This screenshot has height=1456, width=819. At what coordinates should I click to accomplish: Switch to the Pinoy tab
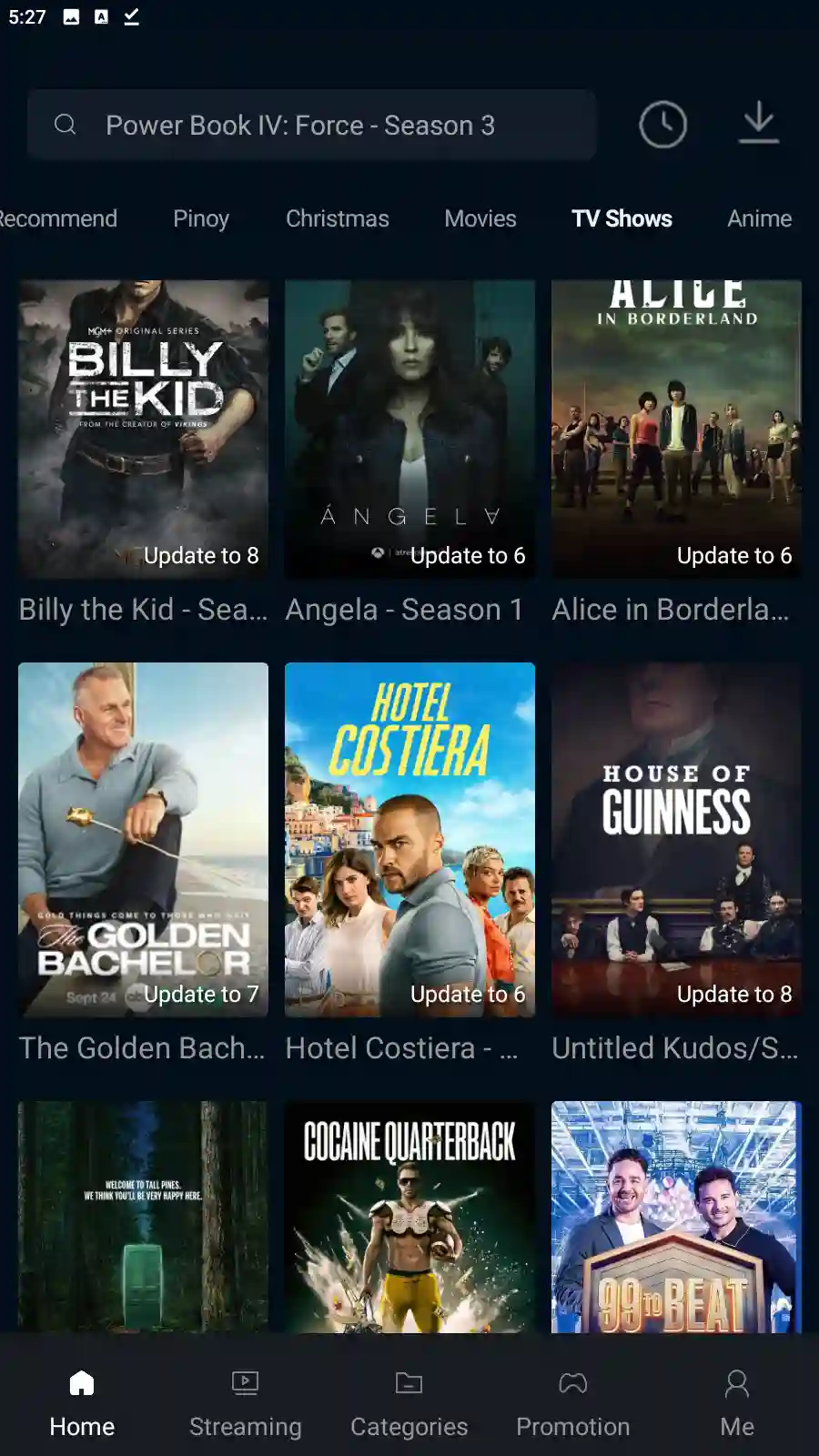[201, 218]
